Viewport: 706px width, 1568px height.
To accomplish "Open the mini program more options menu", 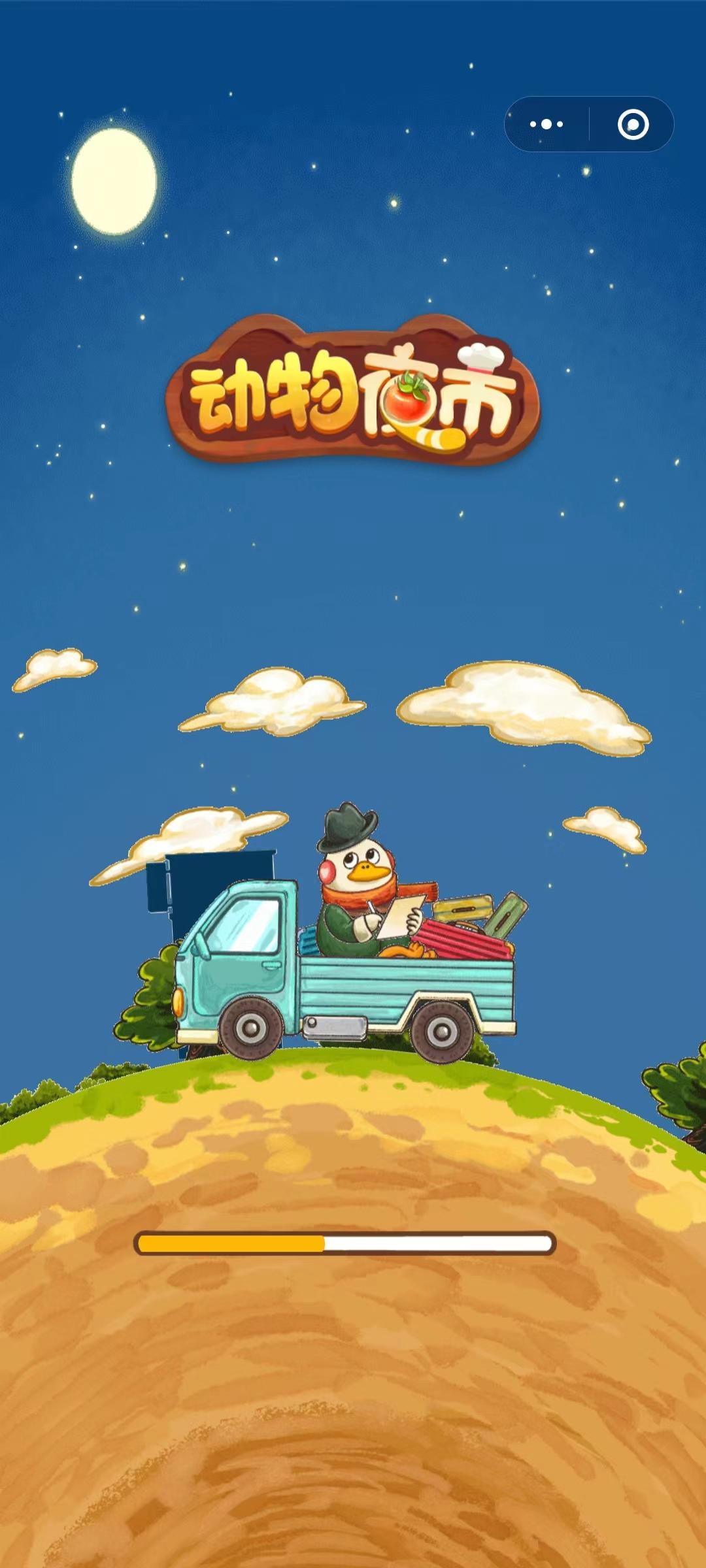I will 546,124.
